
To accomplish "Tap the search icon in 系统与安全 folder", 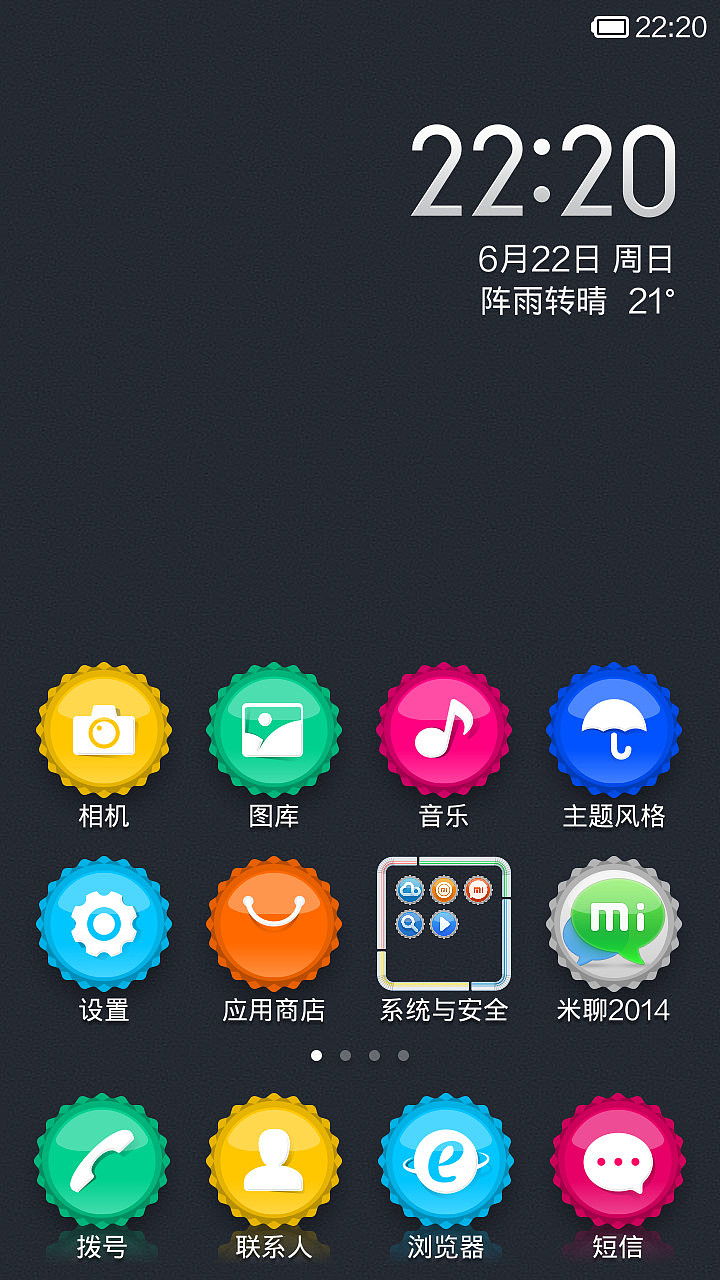I will (411, 923).
